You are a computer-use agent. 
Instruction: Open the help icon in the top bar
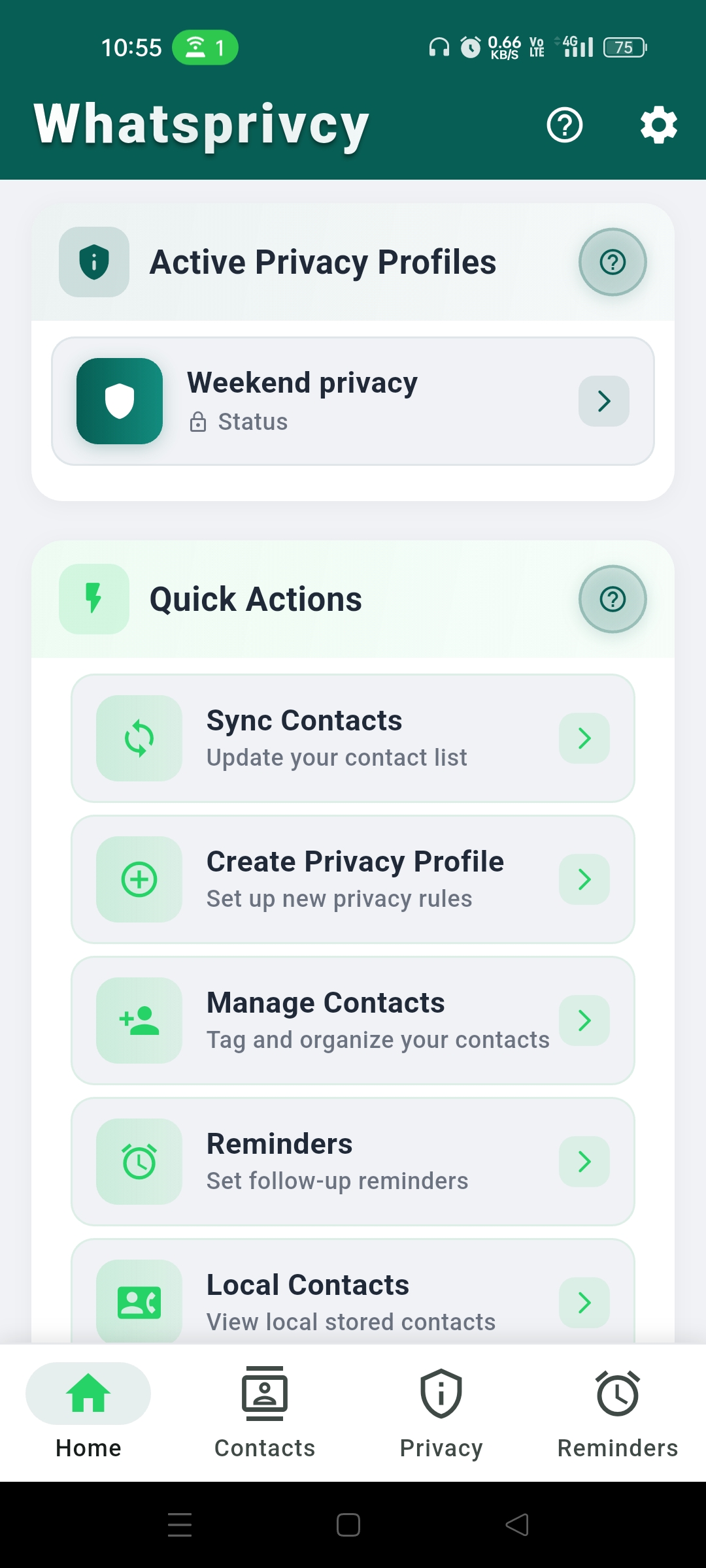(565, 124)
